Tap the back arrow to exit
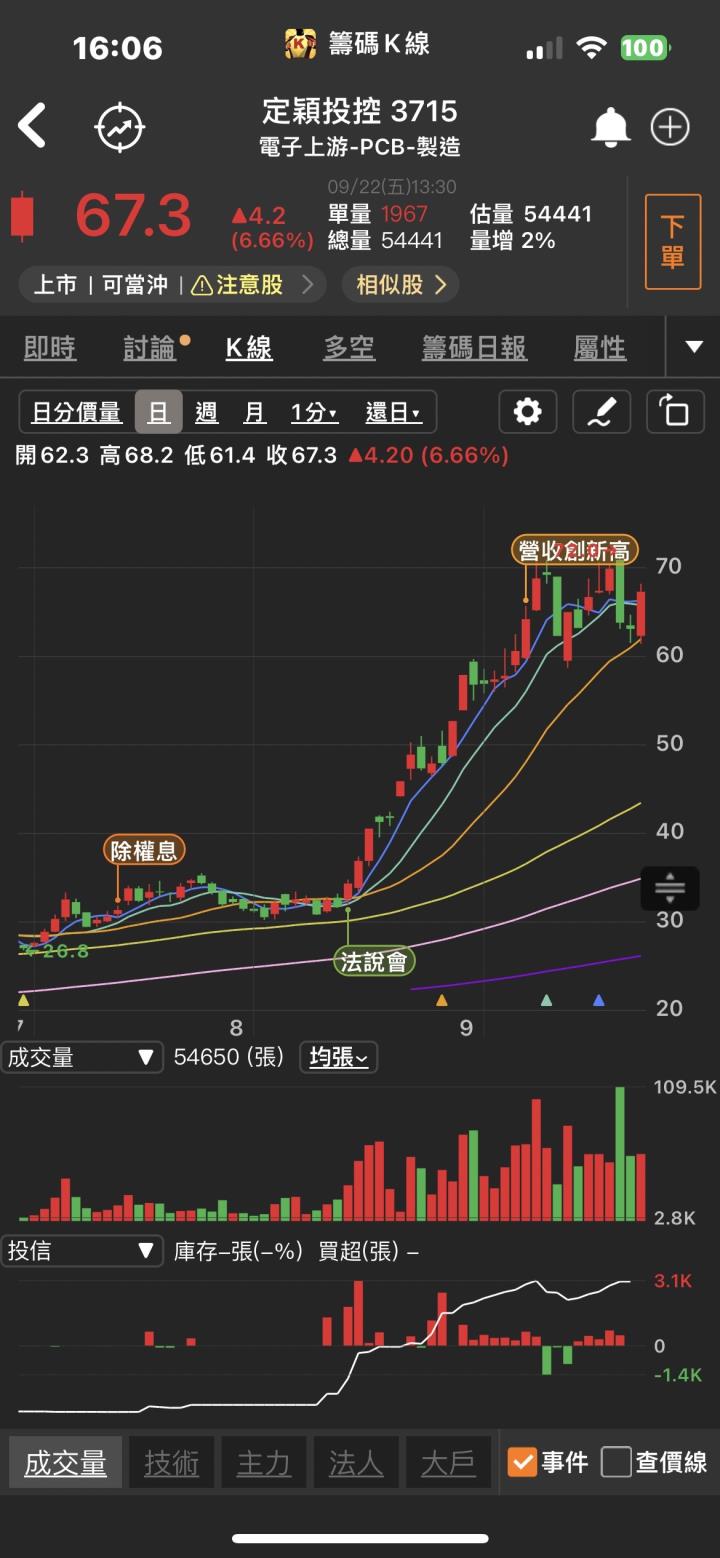The width and height of the screenshot is (720, 1558). tap(32, 127)
